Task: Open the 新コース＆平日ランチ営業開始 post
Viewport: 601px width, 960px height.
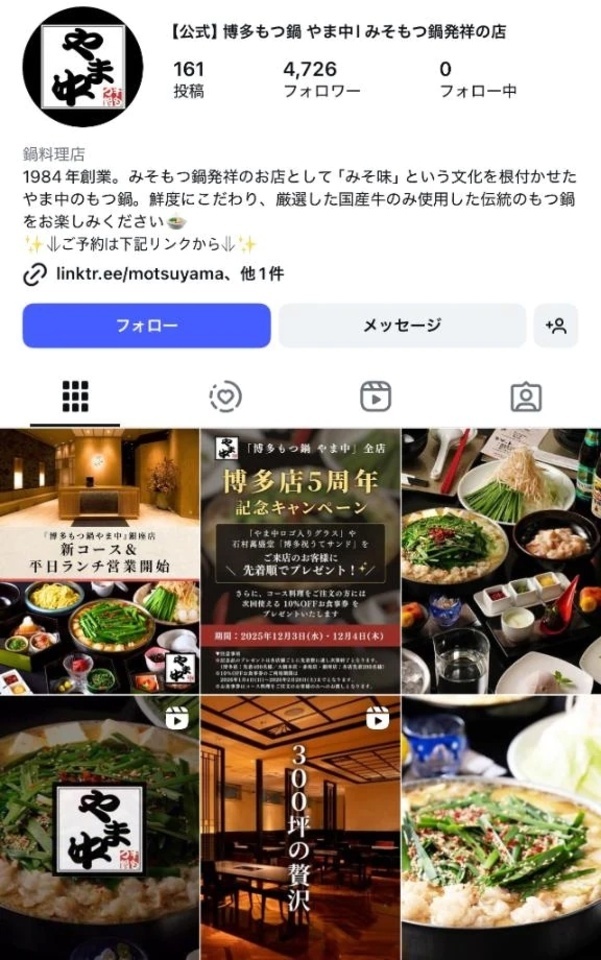Action: click(99, 561)
